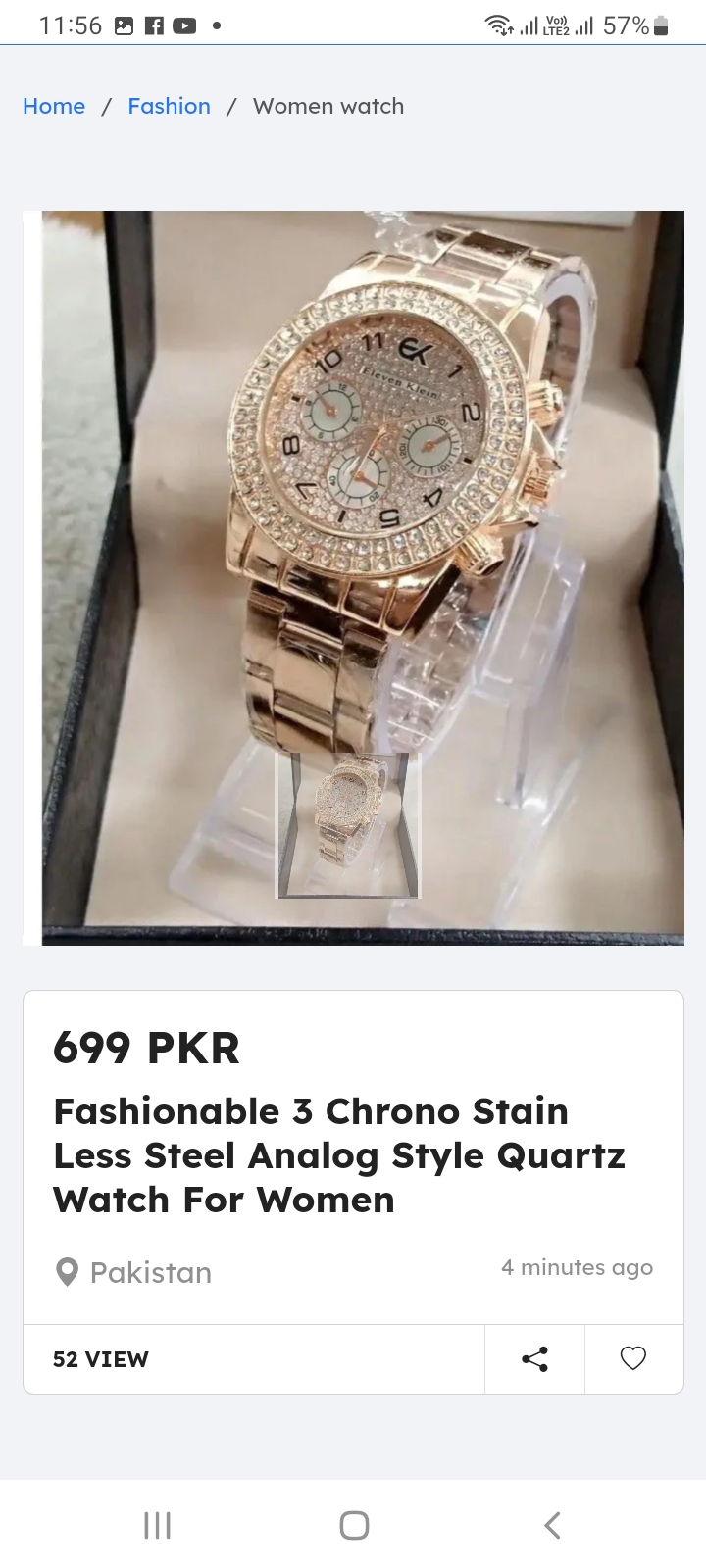Add the watch to favorites with heart
Viewport: 706px width, 1568px height.
[633, 1359]
